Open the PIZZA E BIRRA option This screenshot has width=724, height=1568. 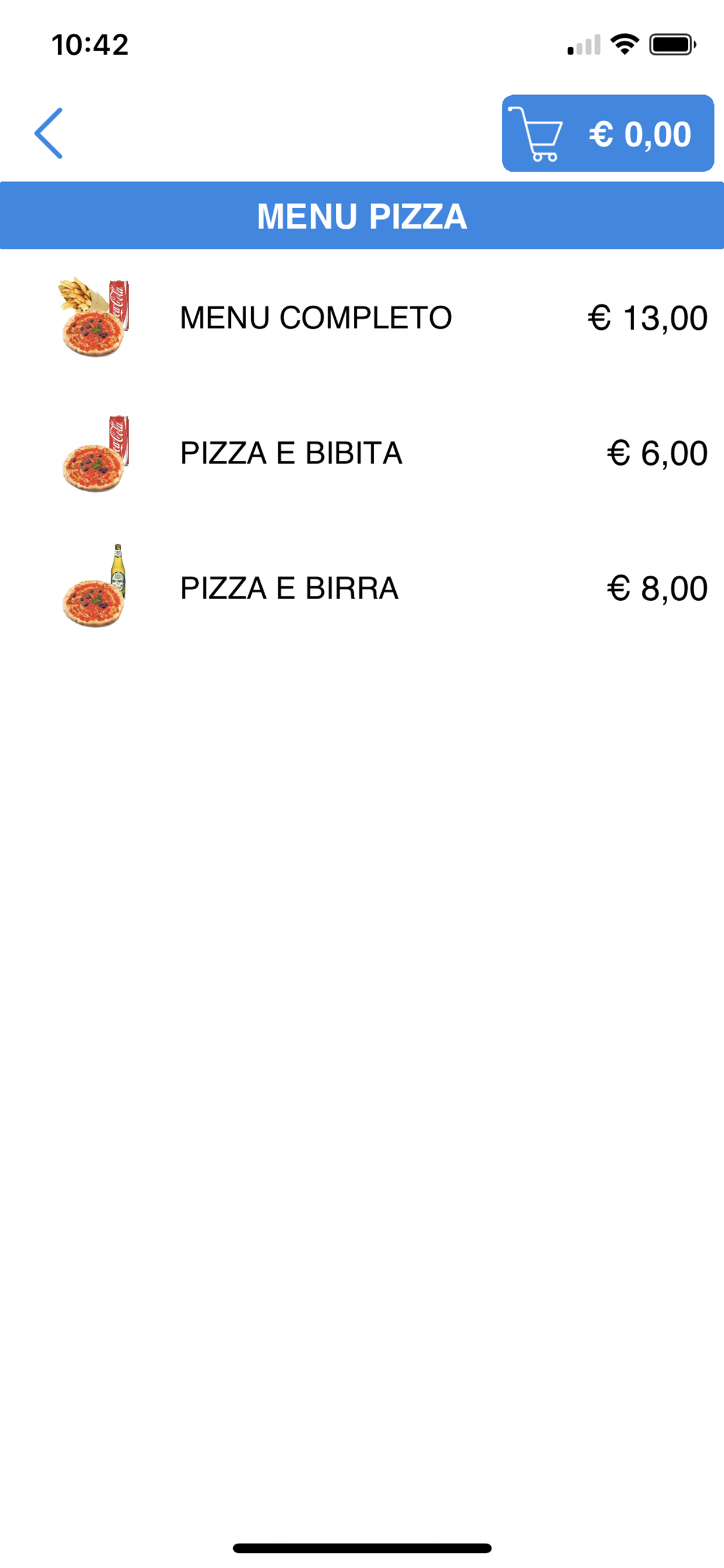pos(289,588)
